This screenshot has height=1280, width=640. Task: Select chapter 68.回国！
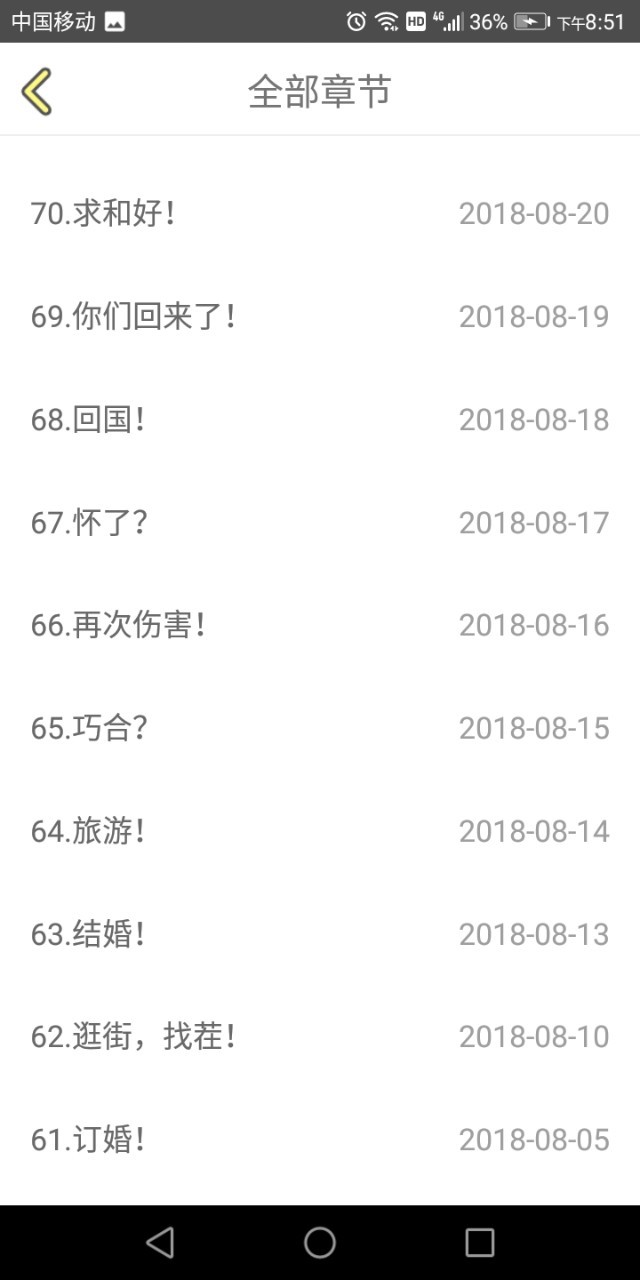320,419
